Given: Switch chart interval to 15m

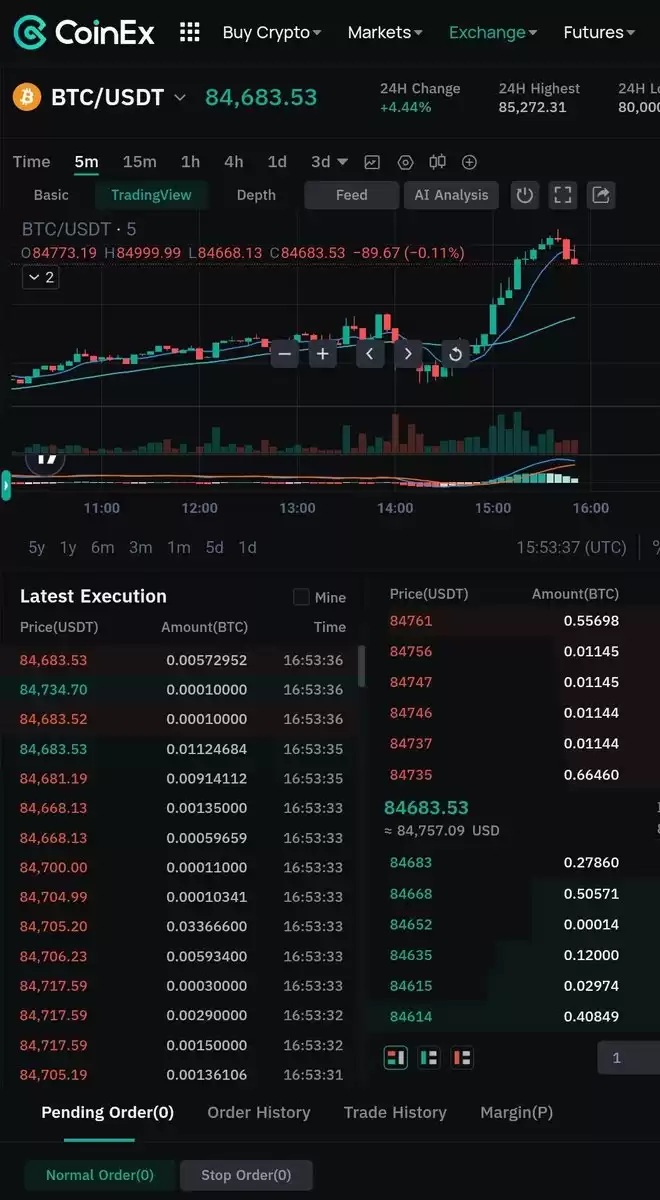Looking at the screenshot, I should pos(139,162).
